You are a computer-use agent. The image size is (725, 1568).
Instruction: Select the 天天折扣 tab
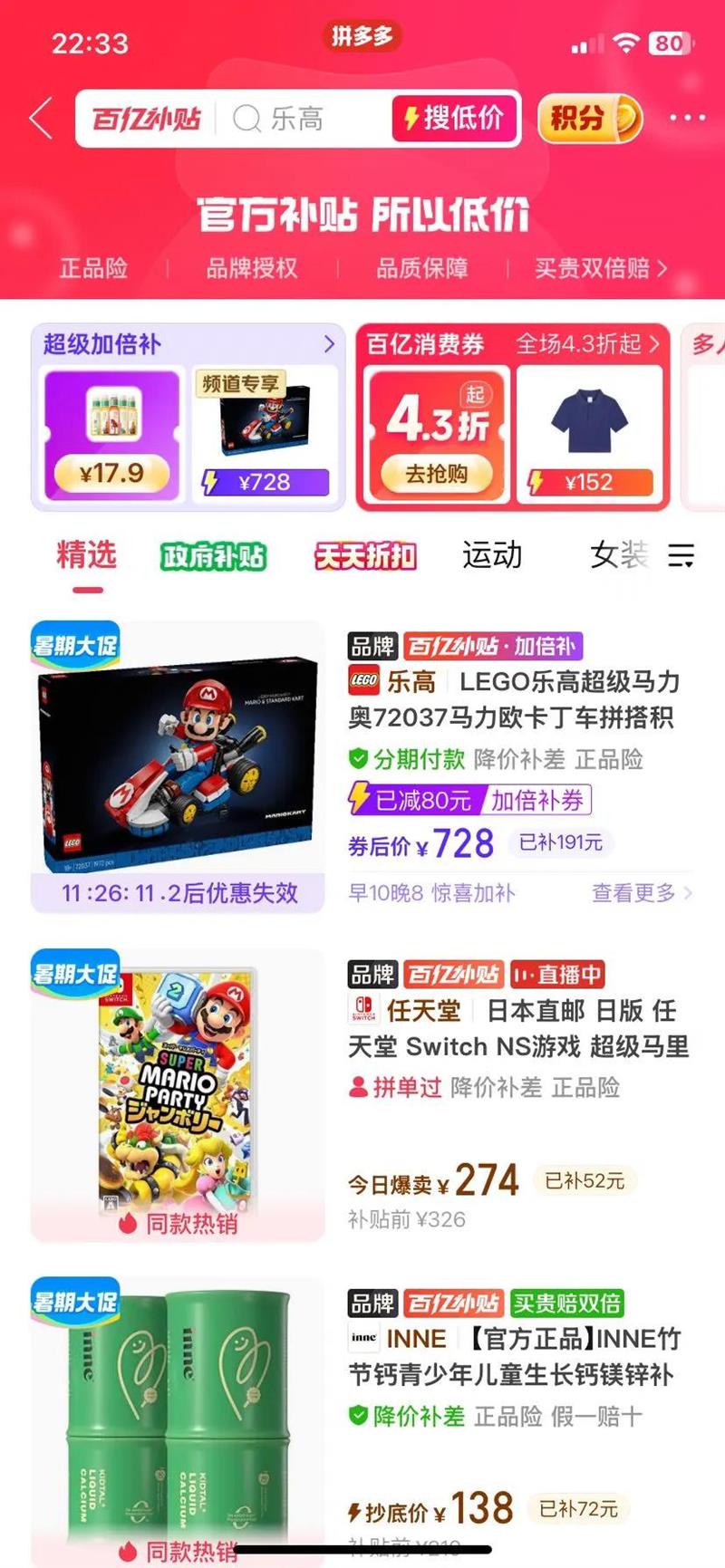click(365, 556)
